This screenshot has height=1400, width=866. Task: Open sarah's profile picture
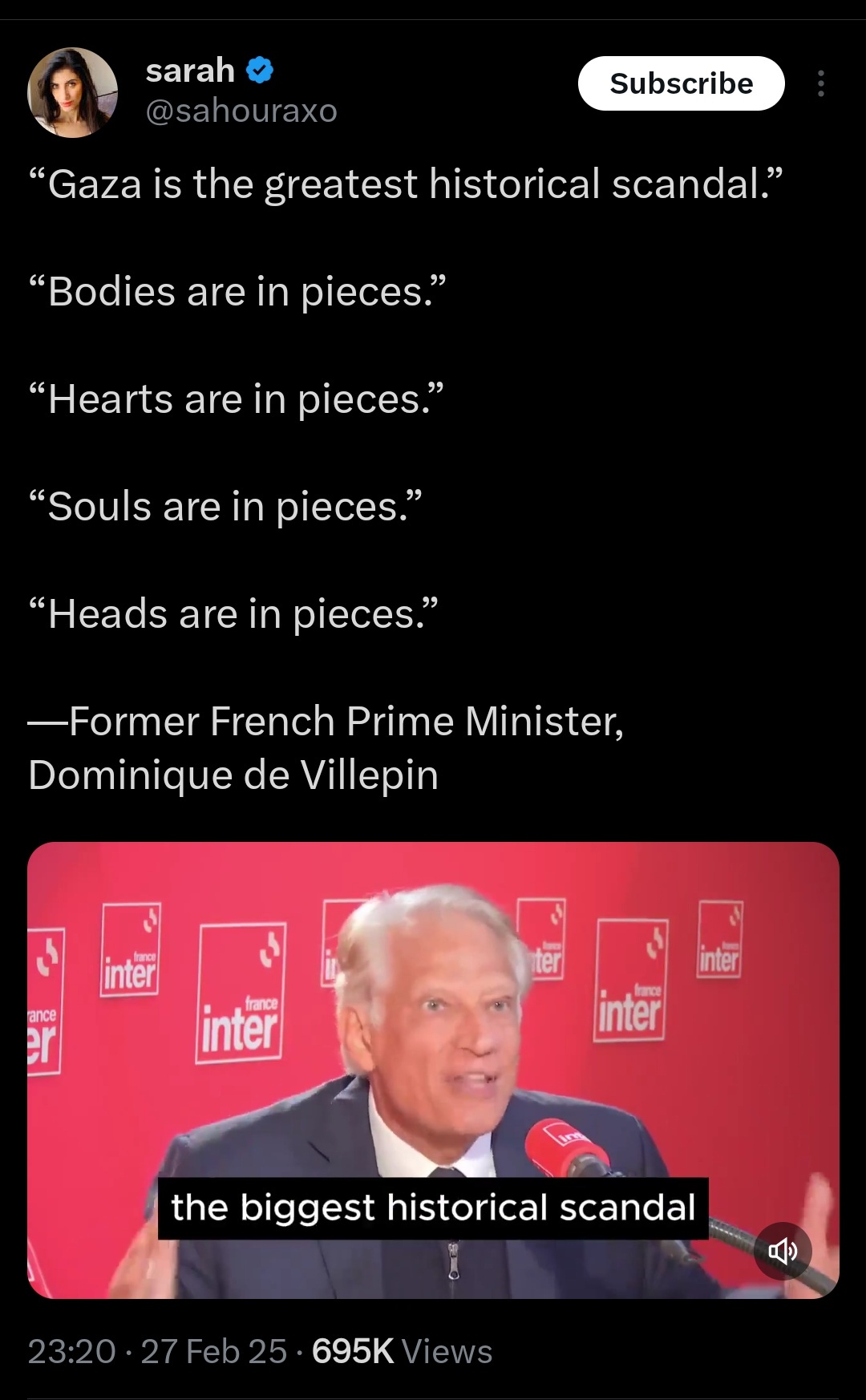[x=73, y=92]
